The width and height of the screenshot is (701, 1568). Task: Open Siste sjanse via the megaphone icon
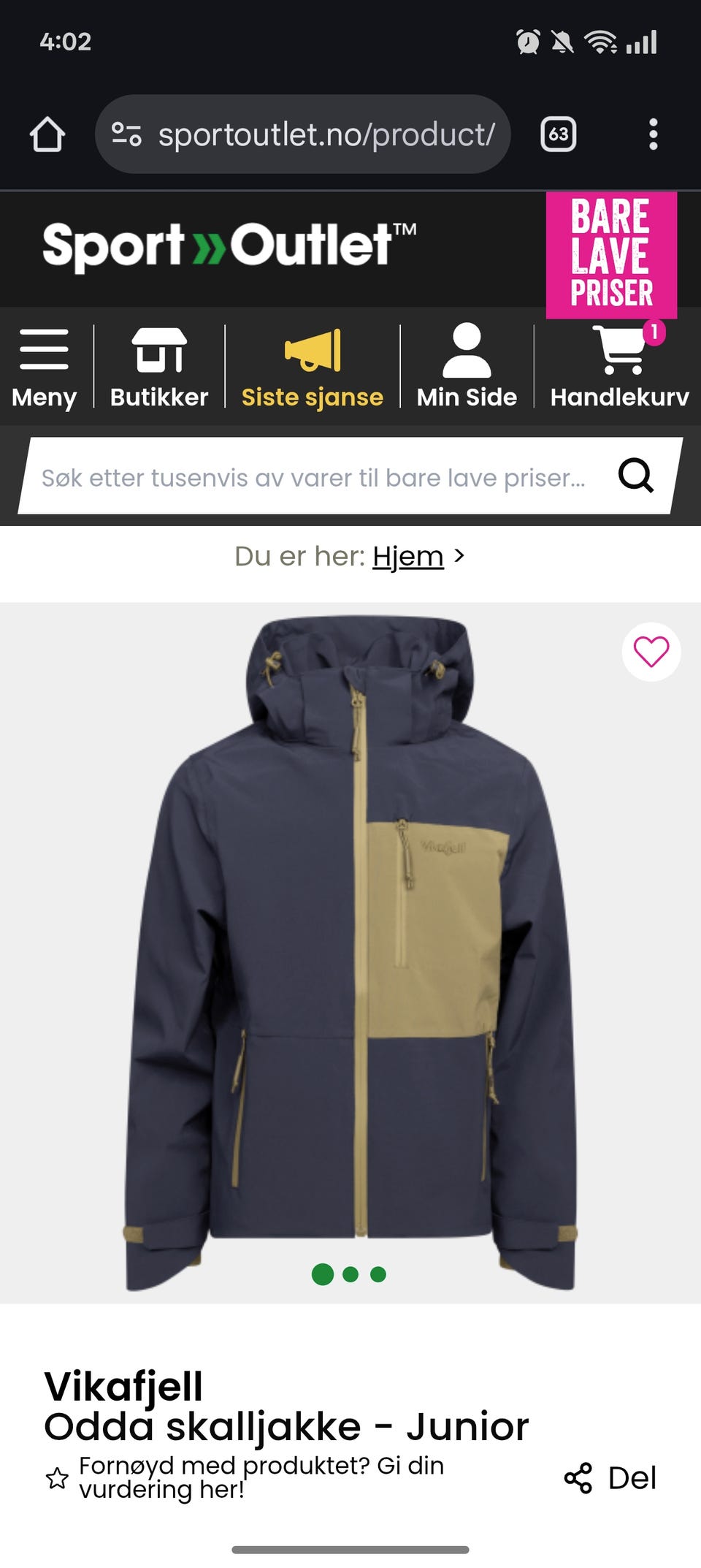pos(313,351)
